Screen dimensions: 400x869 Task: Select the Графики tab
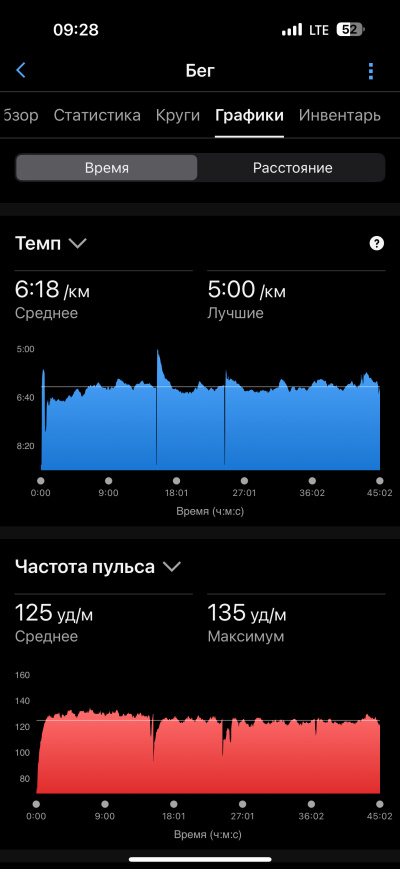(249, 116)
